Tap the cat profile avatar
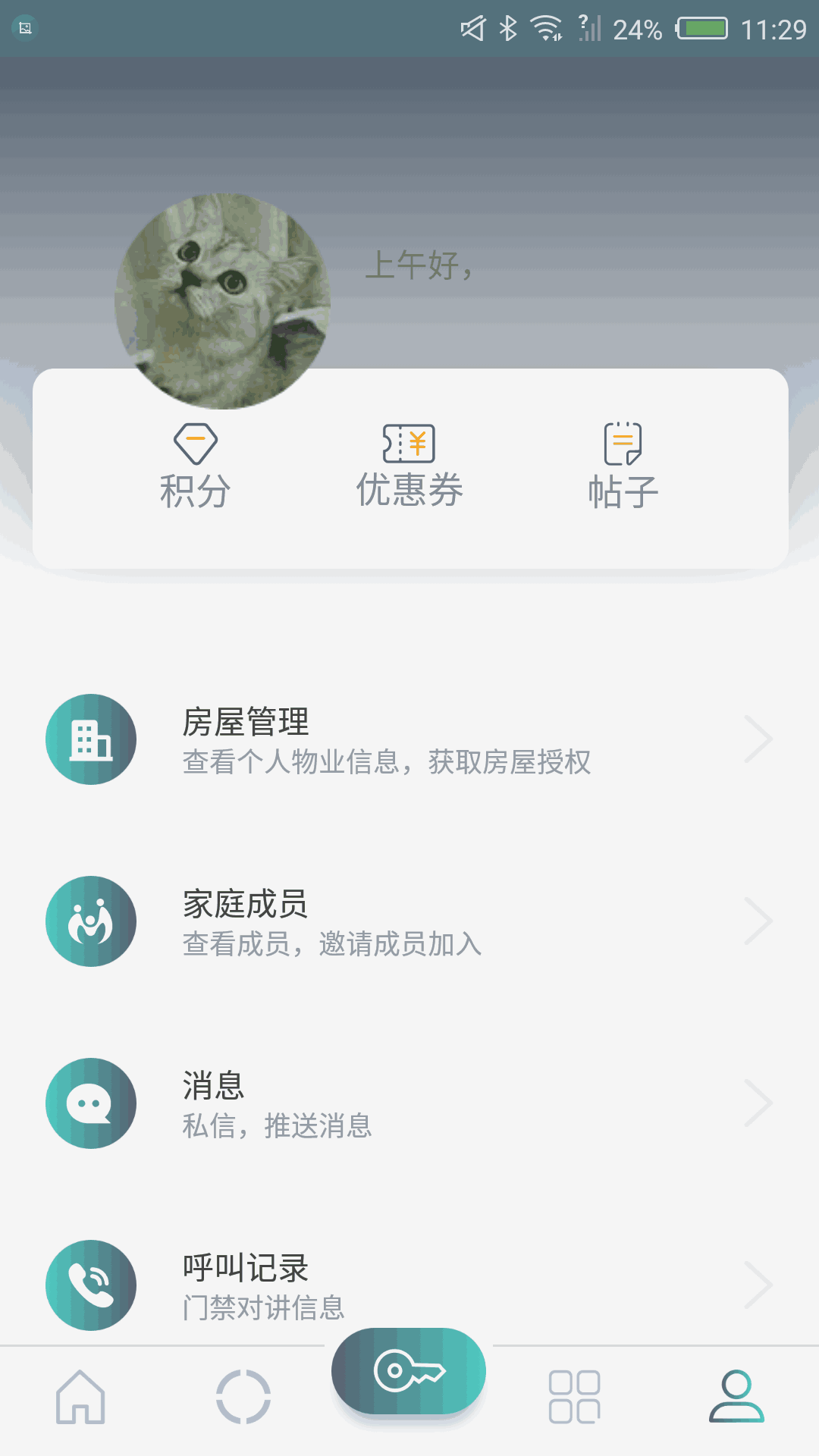819x1456 pixels. point(222,301)
